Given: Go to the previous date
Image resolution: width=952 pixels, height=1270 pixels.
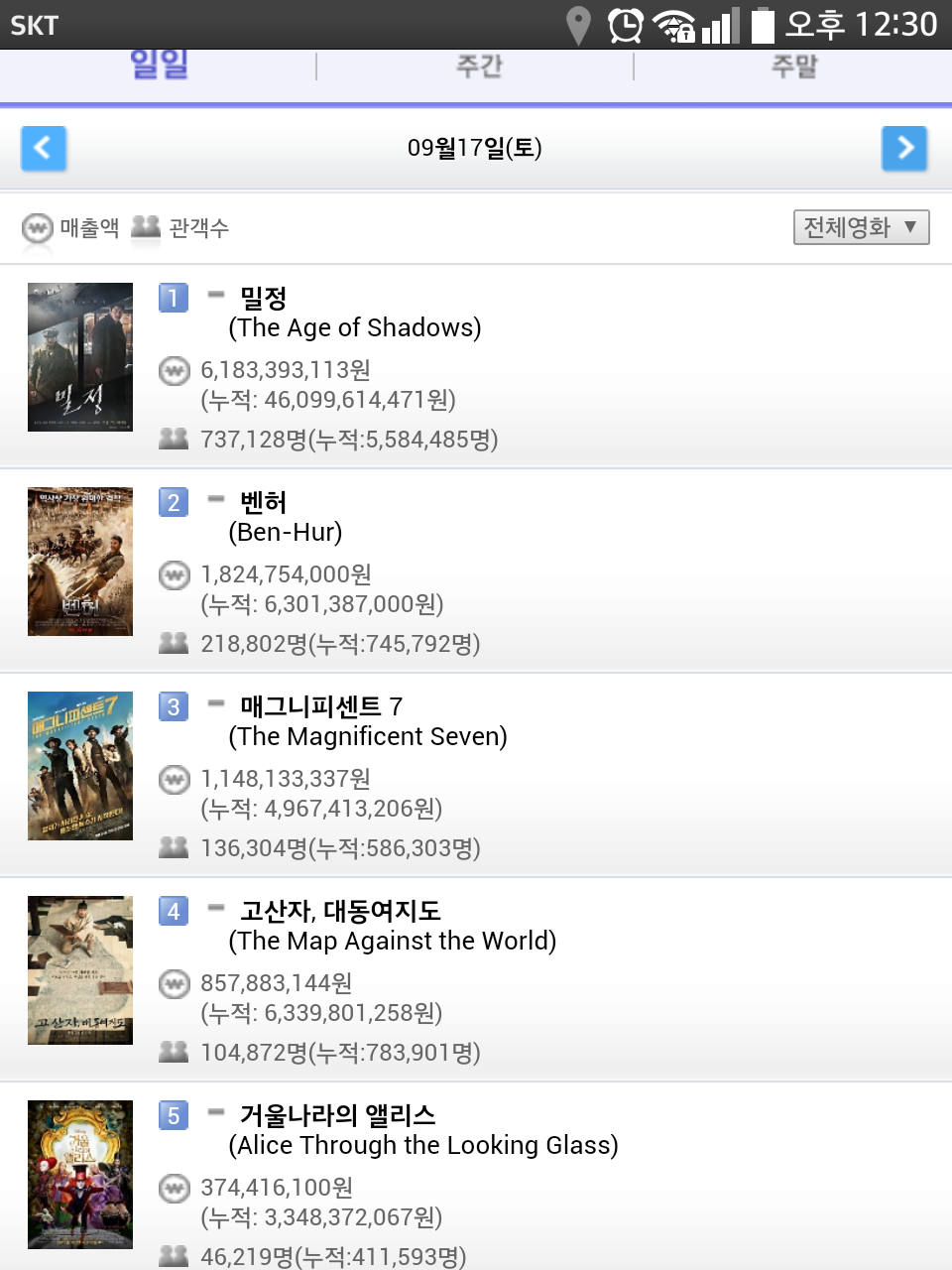Looking at the screenshot, I should [x=44, y=149].
